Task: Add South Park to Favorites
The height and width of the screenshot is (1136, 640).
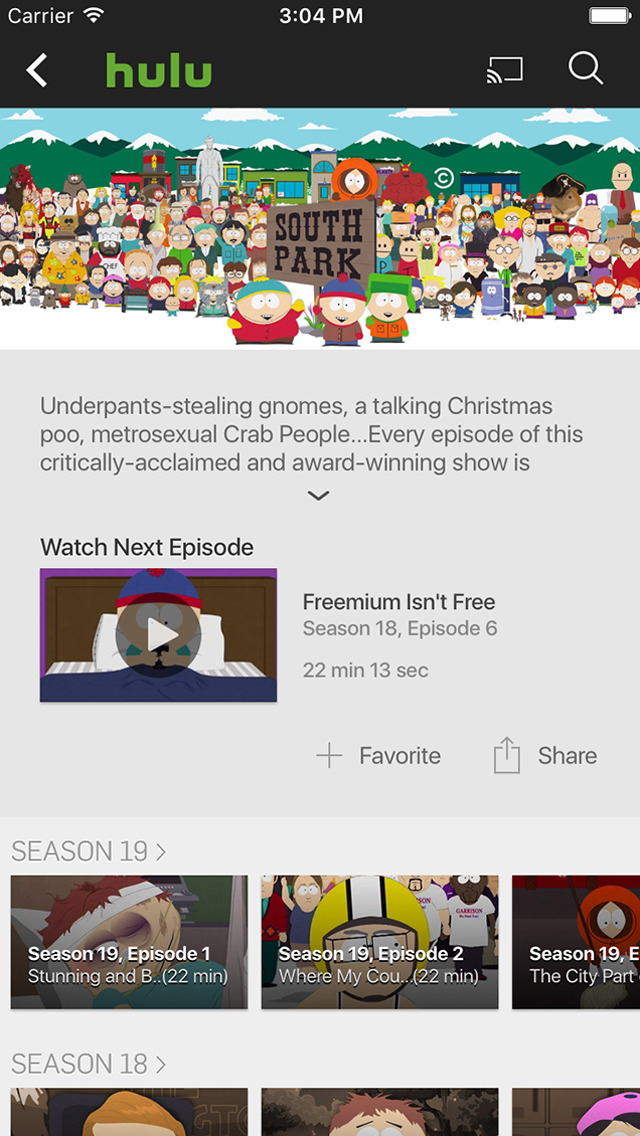Action: tap(378, 756)
